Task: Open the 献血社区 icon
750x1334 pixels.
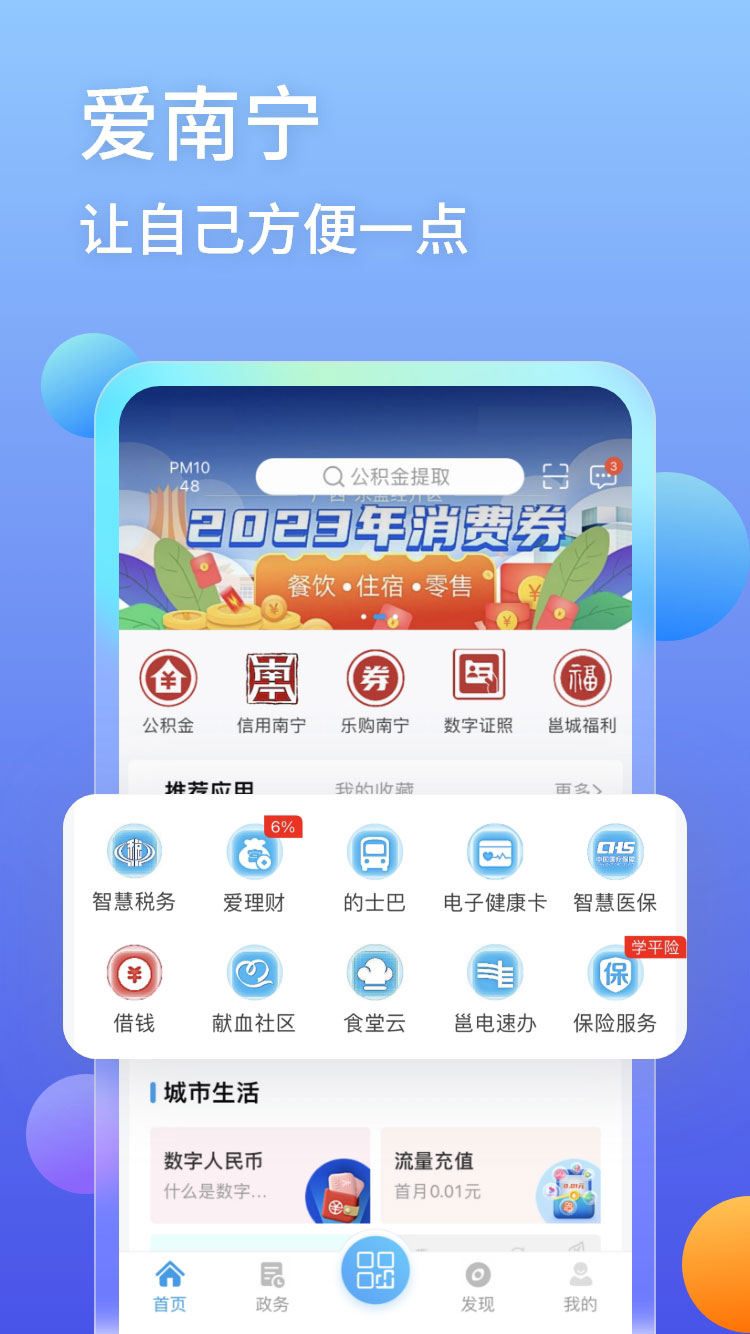Action: [x=255, y=972]
